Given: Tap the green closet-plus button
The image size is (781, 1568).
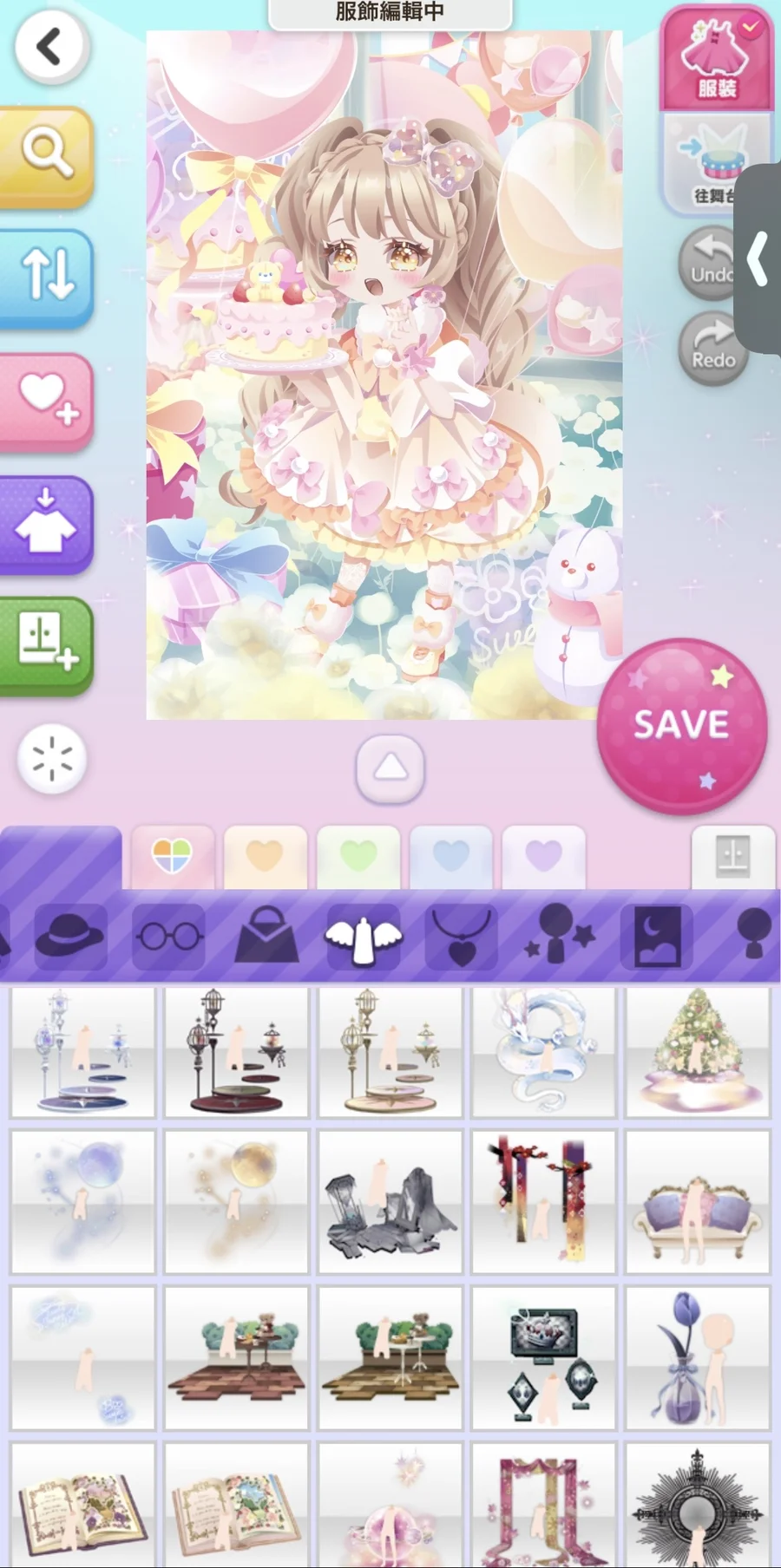Looking at the screenshot, I should click(x=47, y=644).
